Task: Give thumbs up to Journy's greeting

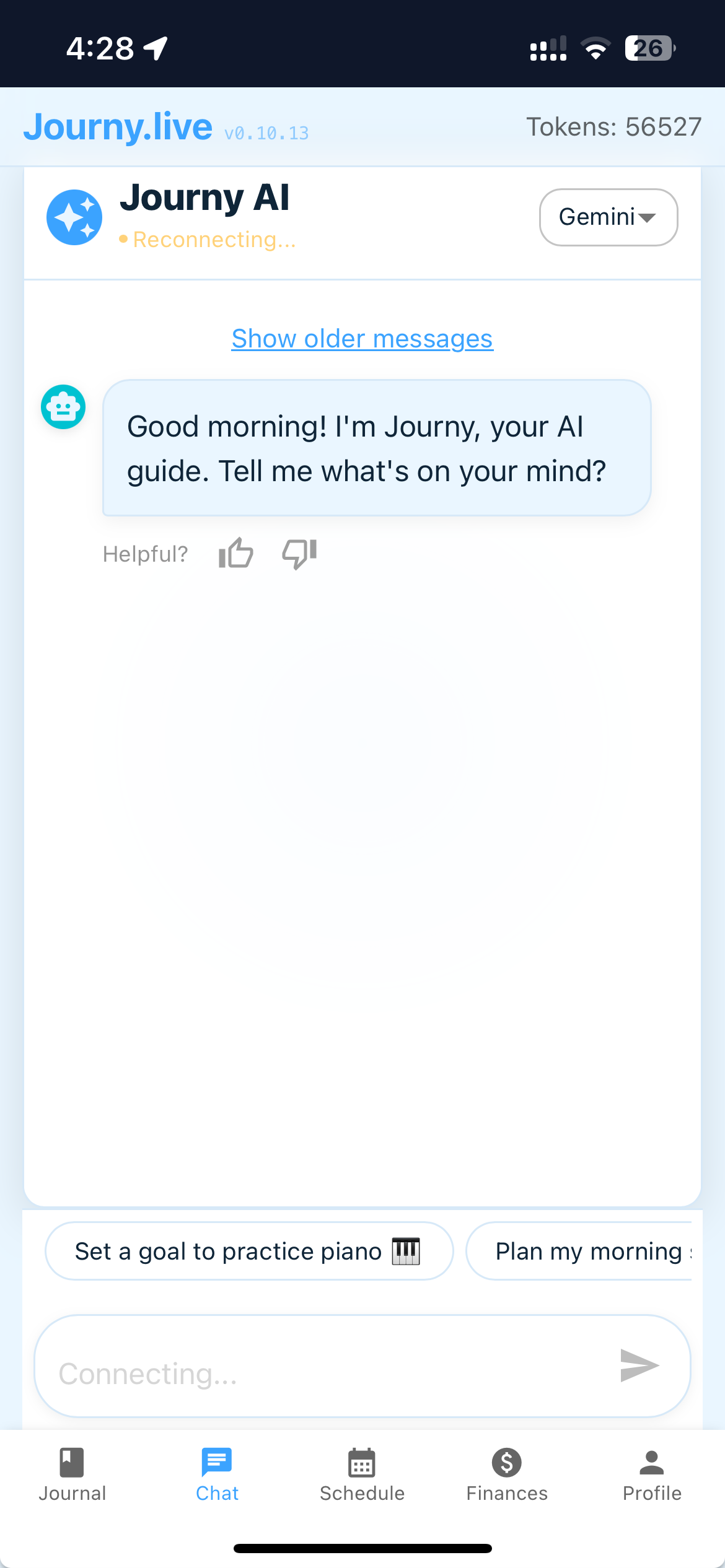Action: click(x=236, y=553)
